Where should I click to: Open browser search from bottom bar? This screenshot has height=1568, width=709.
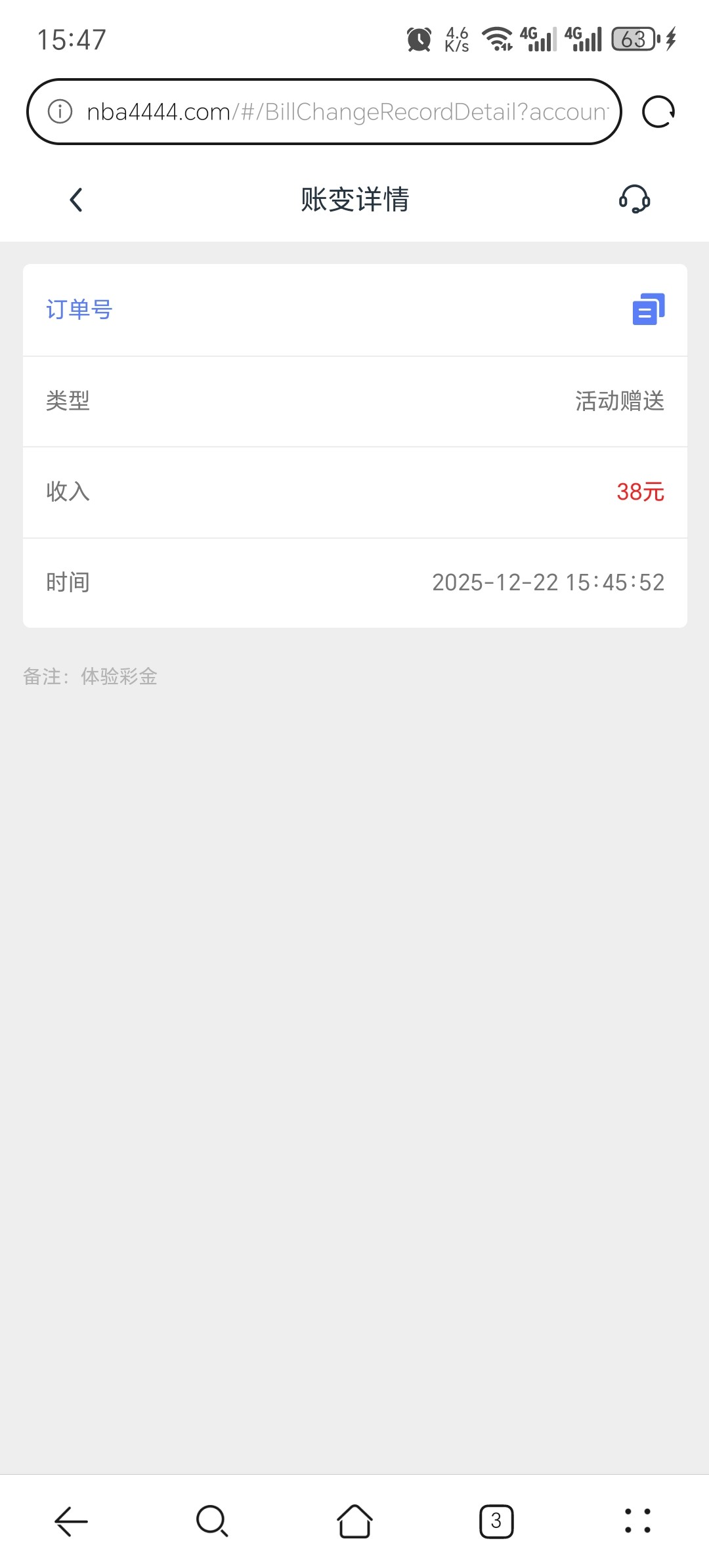(212, 1521)
